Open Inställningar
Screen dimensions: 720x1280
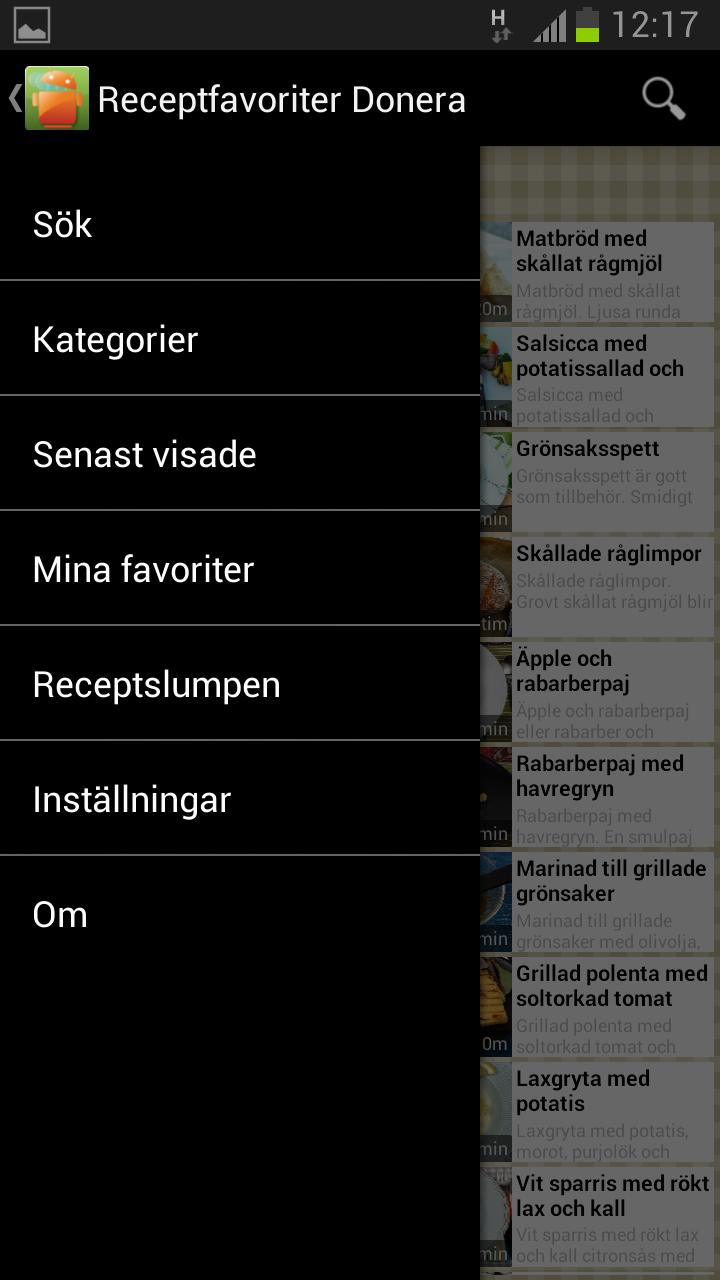[240, 799]
